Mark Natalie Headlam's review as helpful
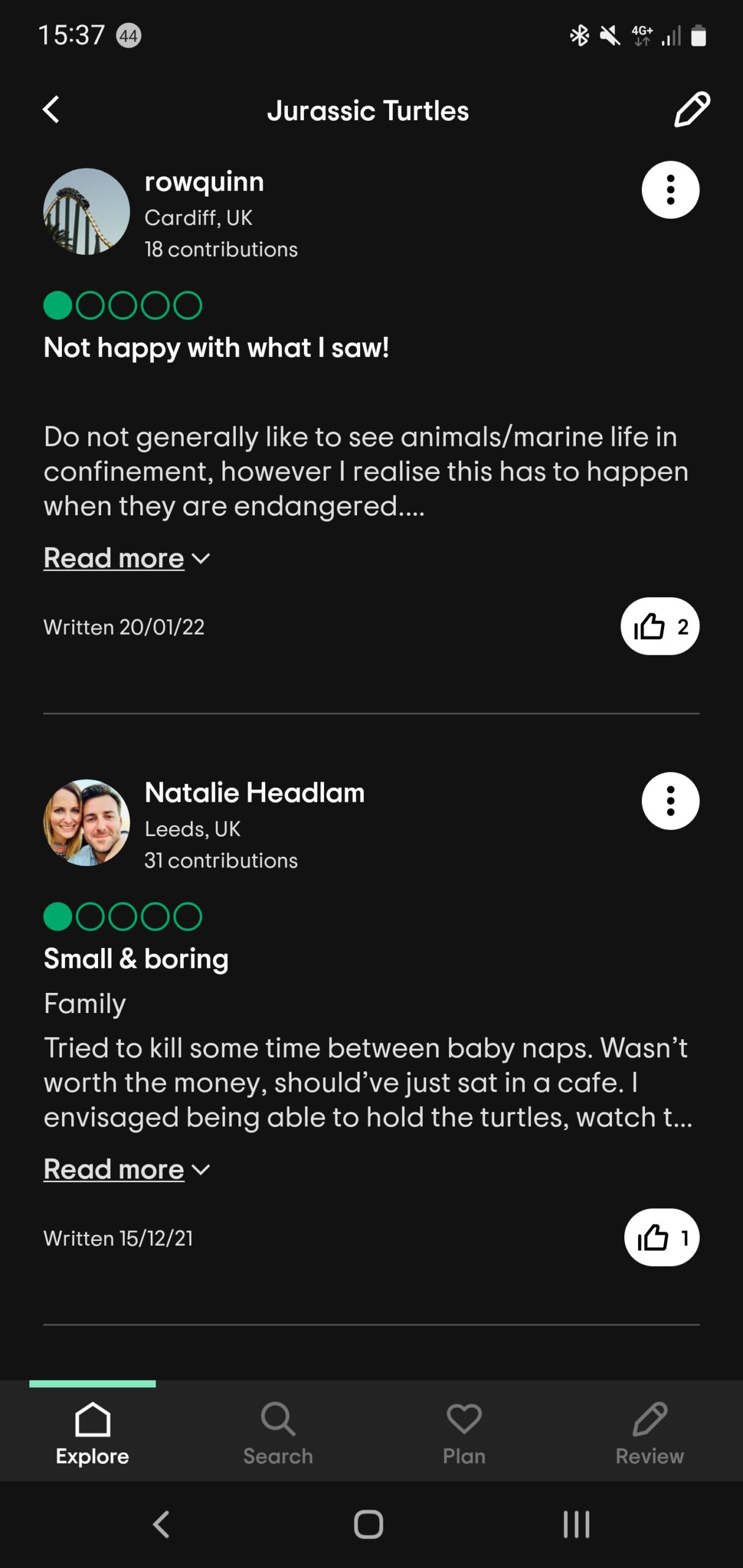Viewport: 743px width, 1568px height. pyautogui.click(x=661, y=1238)
